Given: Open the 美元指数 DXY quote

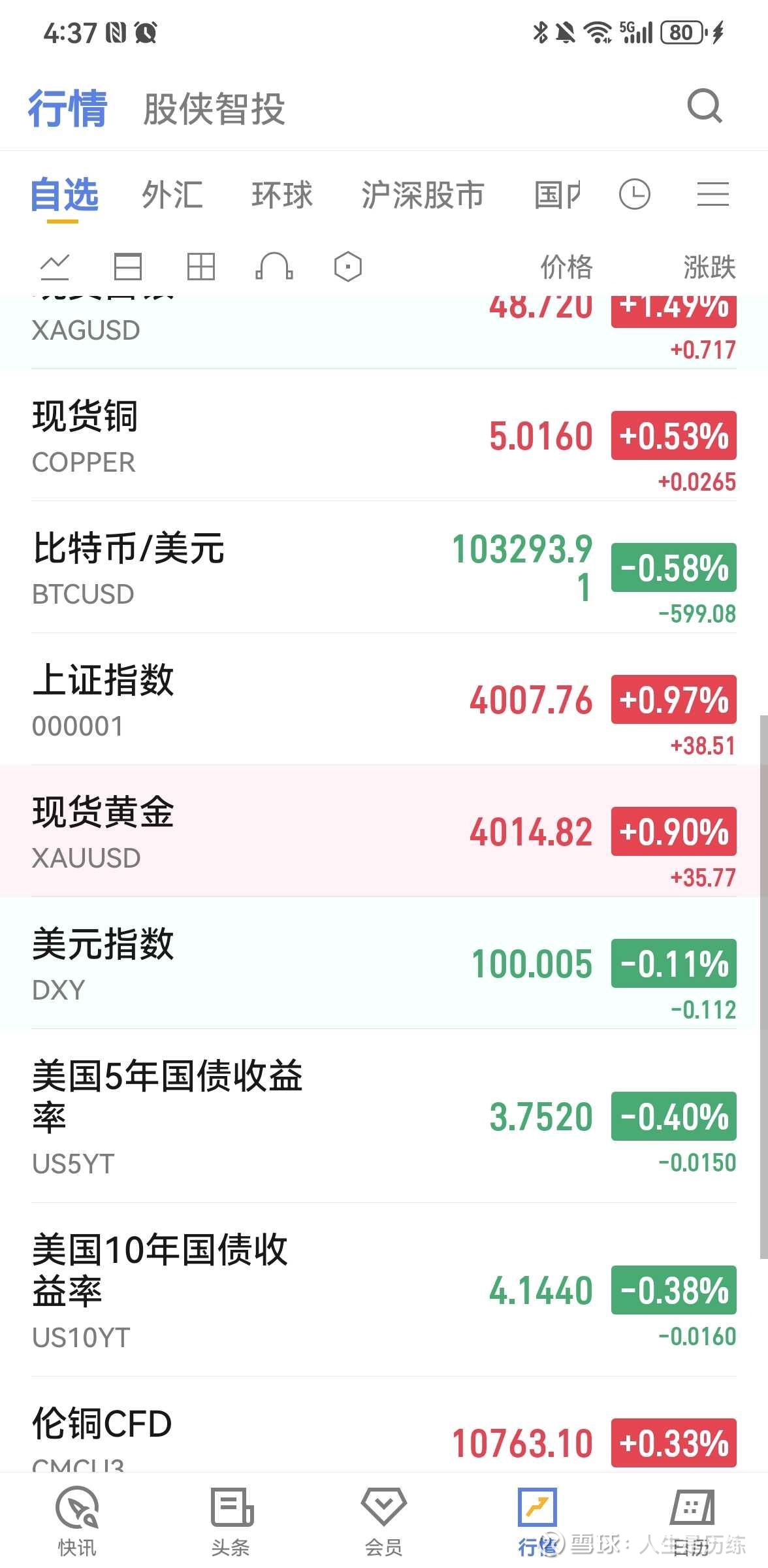Looking at the screenshot, I should coord(384,964).
